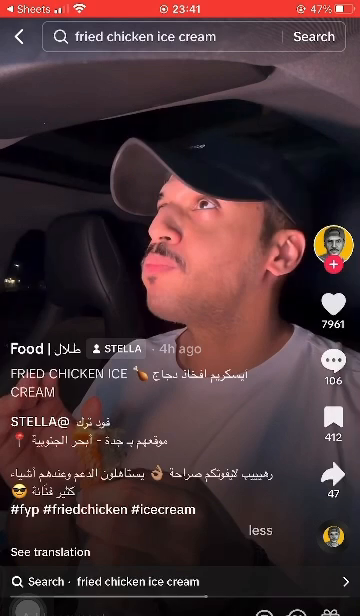Open the STELLA tagged account chip
The width and height of the screenshot is (360, 616).
(116, 349)
